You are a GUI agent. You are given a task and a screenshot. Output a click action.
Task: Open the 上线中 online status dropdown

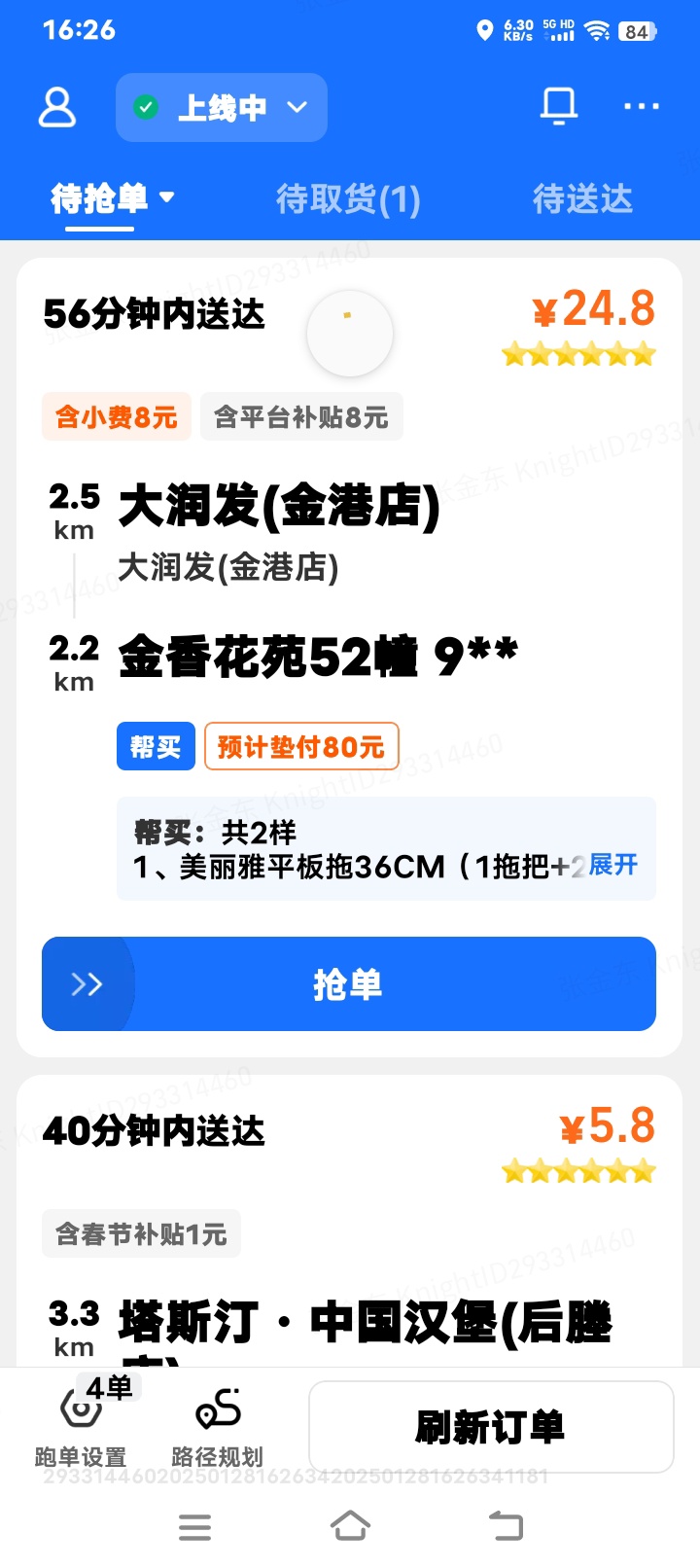(x=222, y=107)
